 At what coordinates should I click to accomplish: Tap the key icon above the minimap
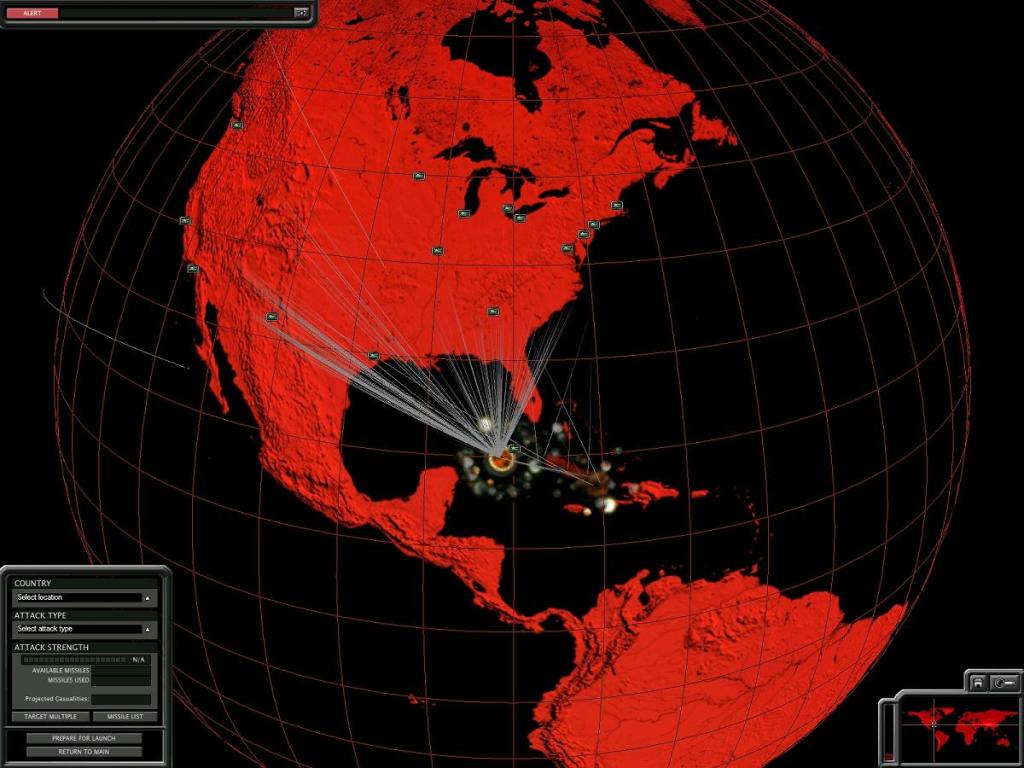[x=1004, y=682]
